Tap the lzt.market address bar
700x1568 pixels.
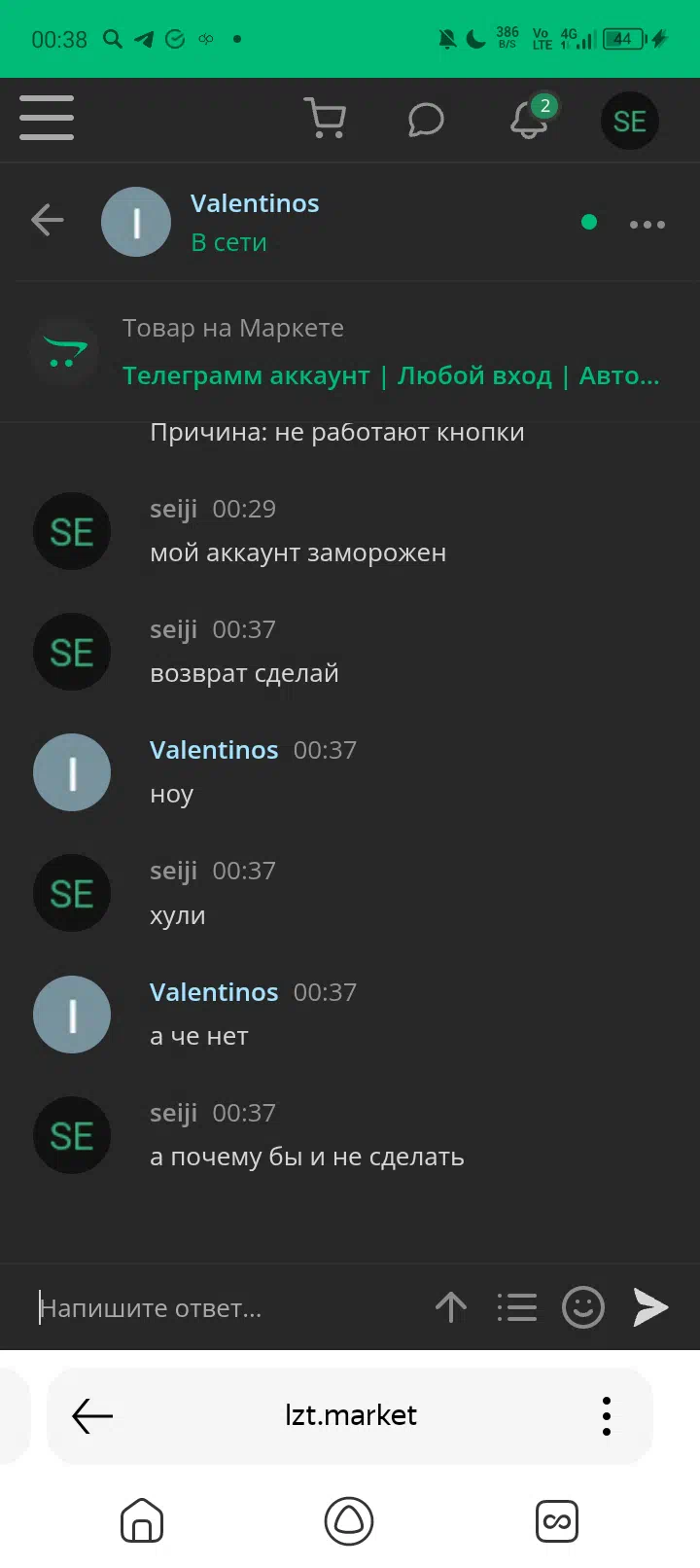click(x=351, y=1415)
